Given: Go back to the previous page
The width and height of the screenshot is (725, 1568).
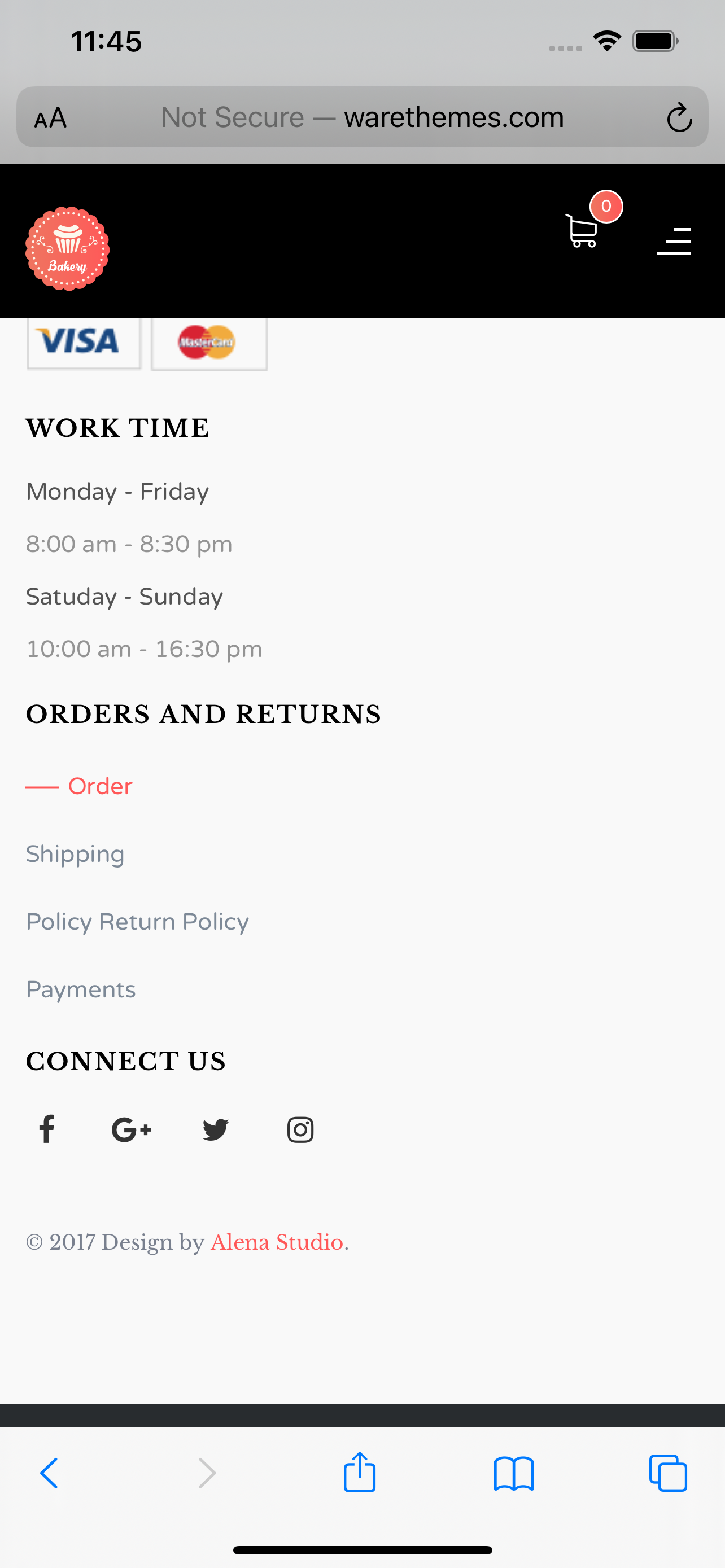Looking at the screenshot, I should pos(49,1474).
